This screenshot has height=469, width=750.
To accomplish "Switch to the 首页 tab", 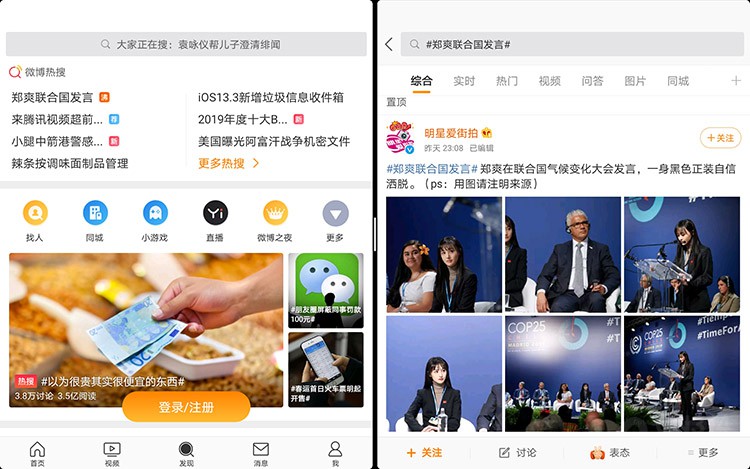I will coord(37,453).
